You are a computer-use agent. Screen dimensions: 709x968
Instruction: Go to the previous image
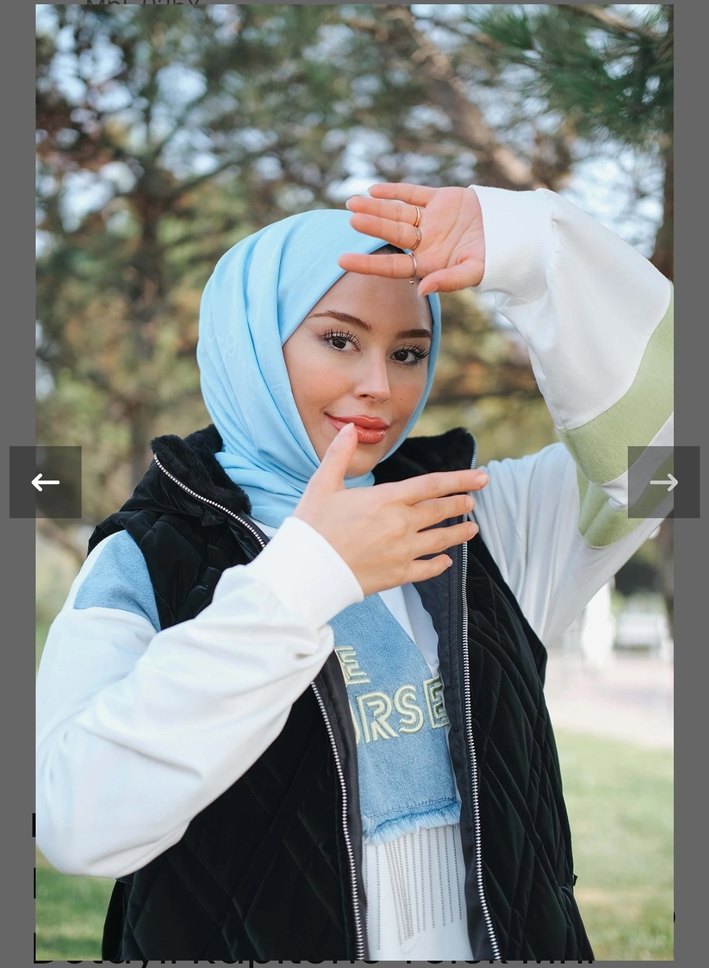point(45,482)
